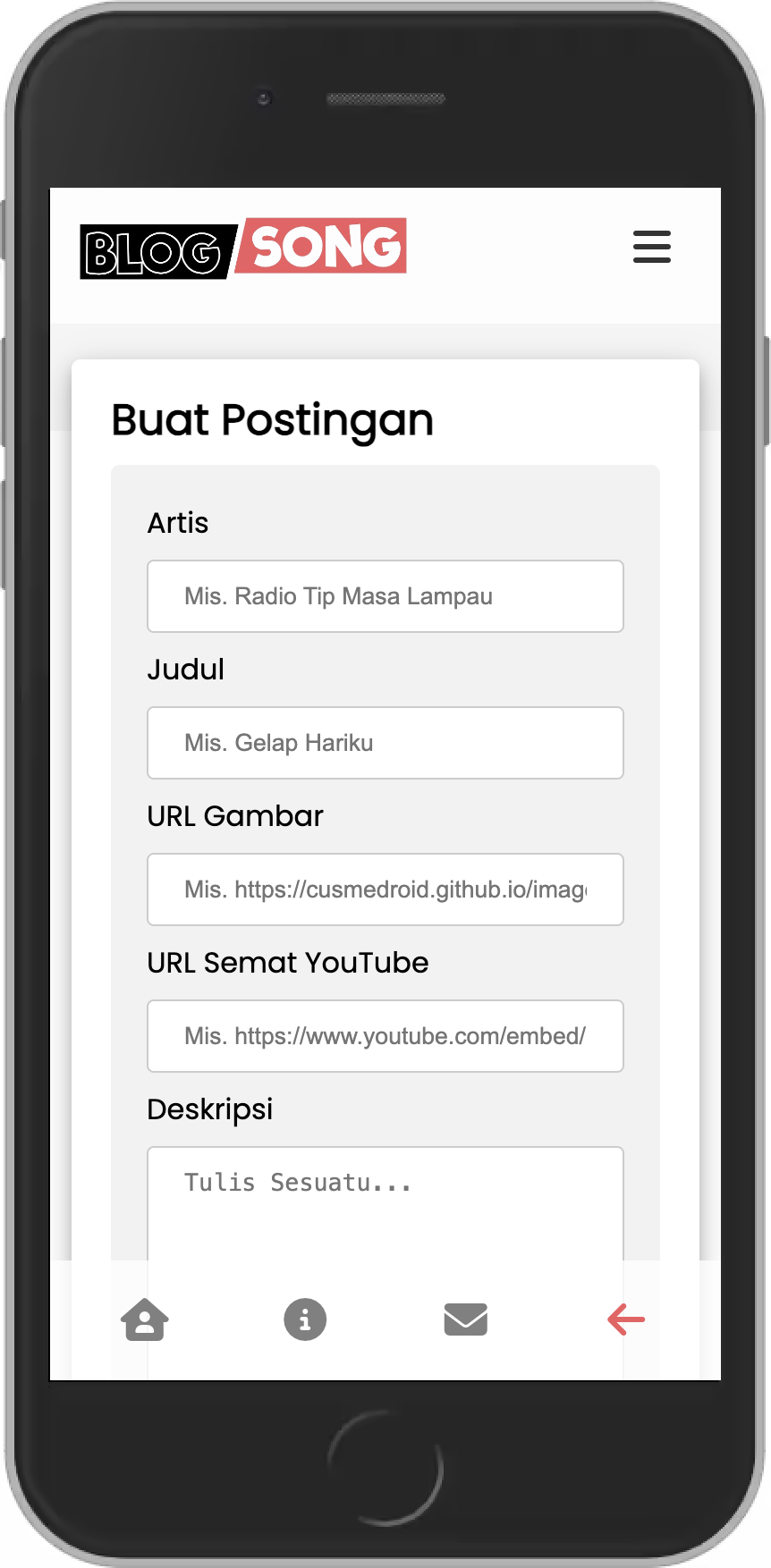Tap the red back arrow icon
771x1568 pixels.
625,1319
